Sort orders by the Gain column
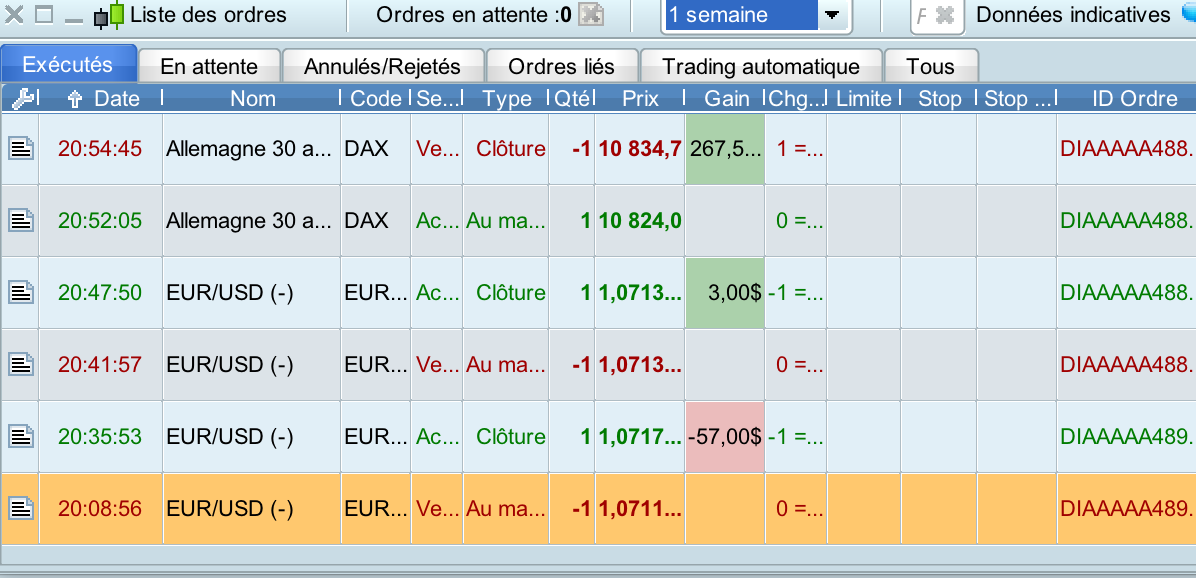The height and width of the screenshot is (578, 1196). pos(726,98)
